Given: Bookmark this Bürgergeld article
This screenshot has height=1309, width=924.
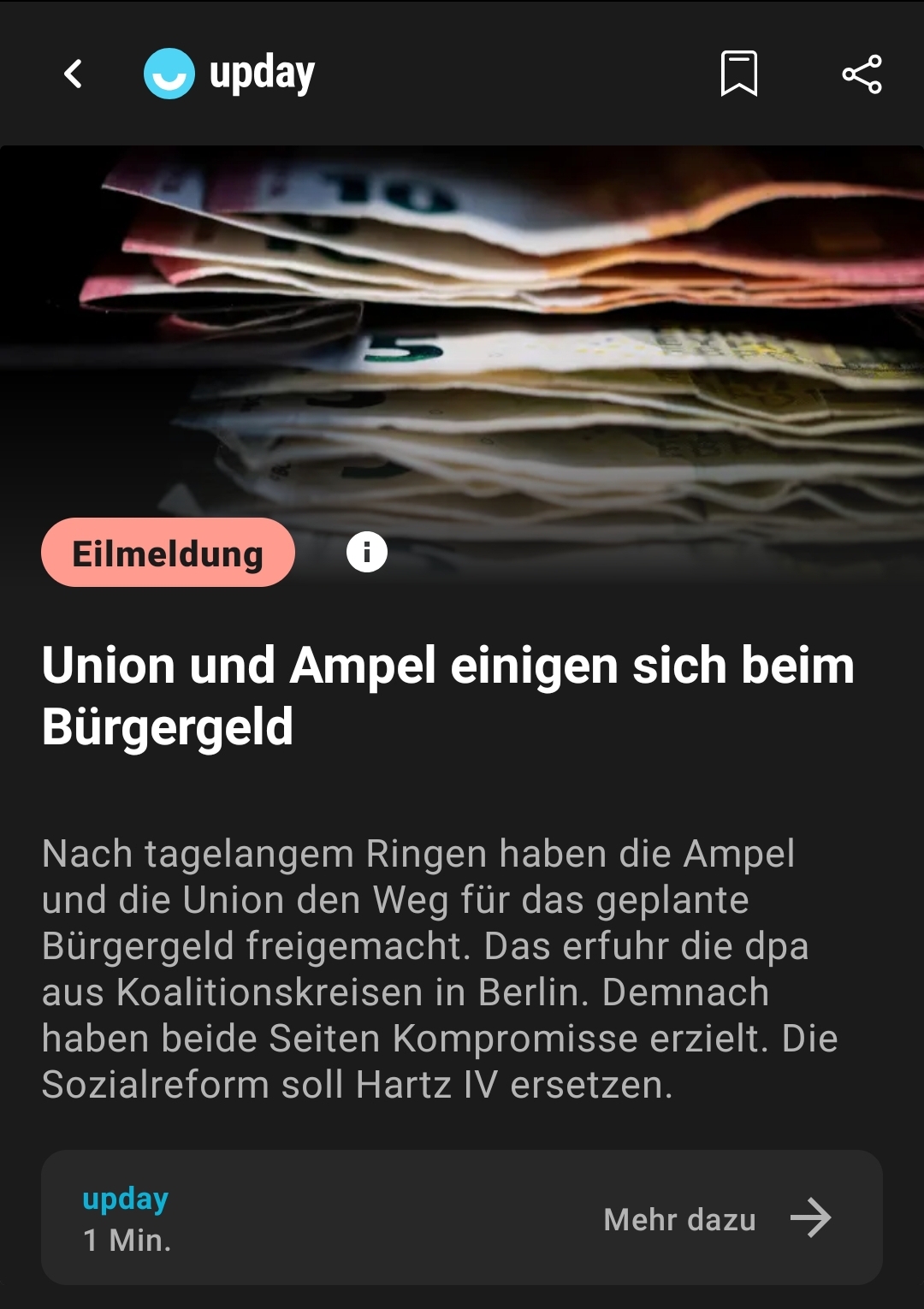Looking at the screenshot, I should (x=739, y=74).
